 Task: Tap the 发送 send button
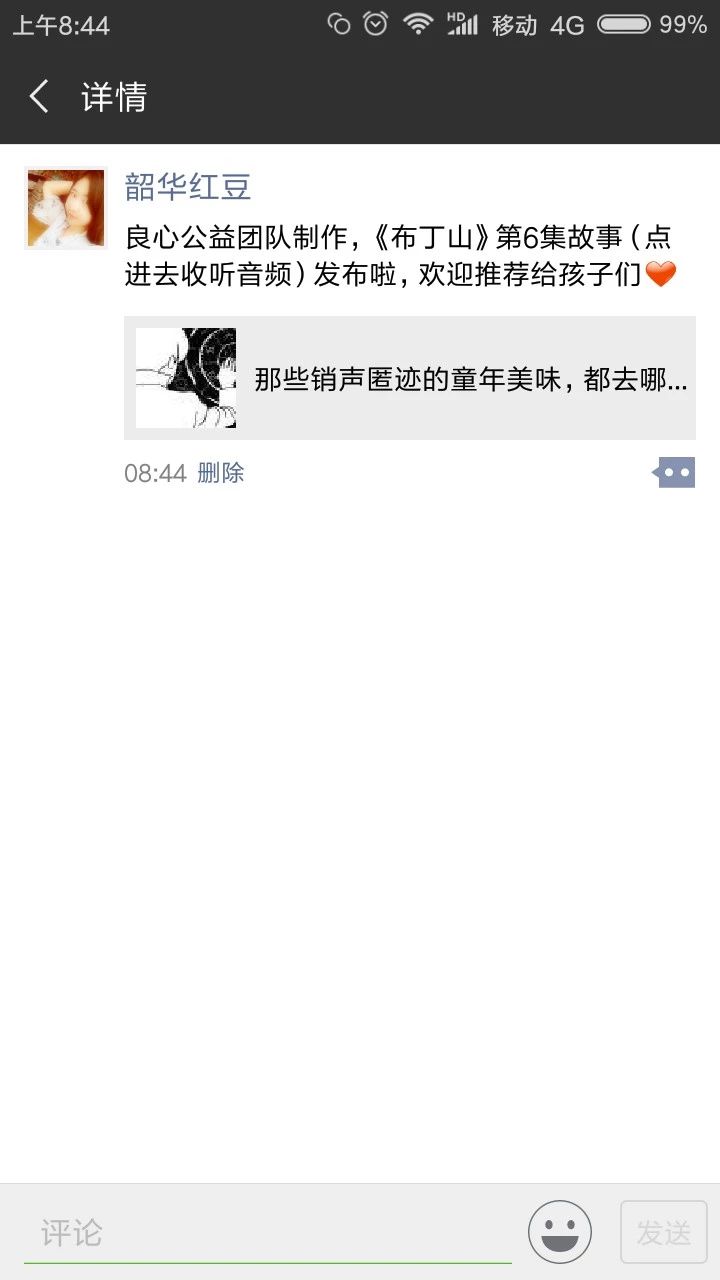[664, 1233]
